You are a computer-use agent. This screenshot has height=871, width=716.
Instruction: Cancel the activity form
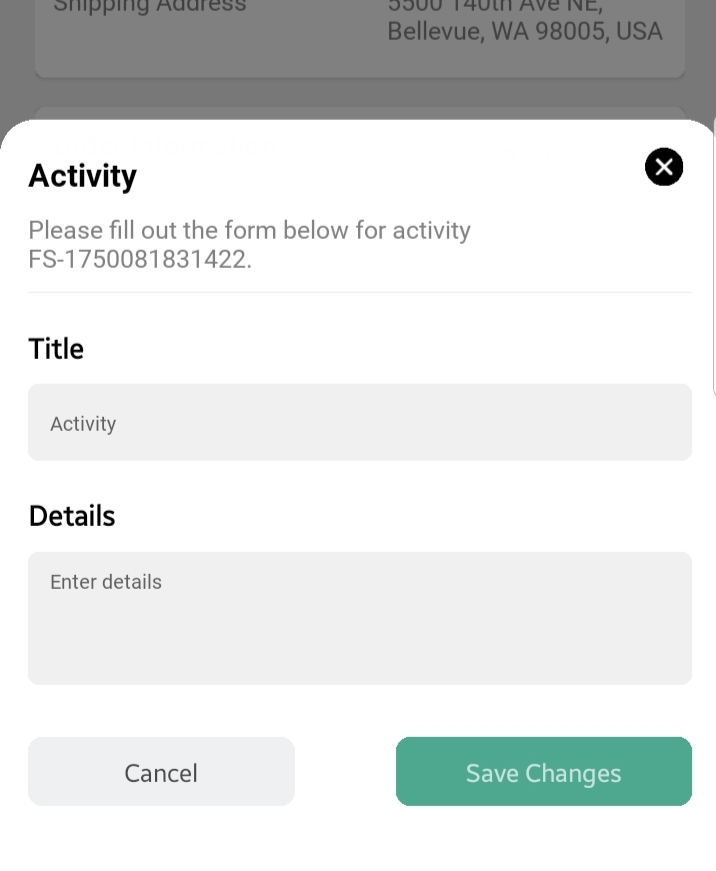[x=161, y=772]
